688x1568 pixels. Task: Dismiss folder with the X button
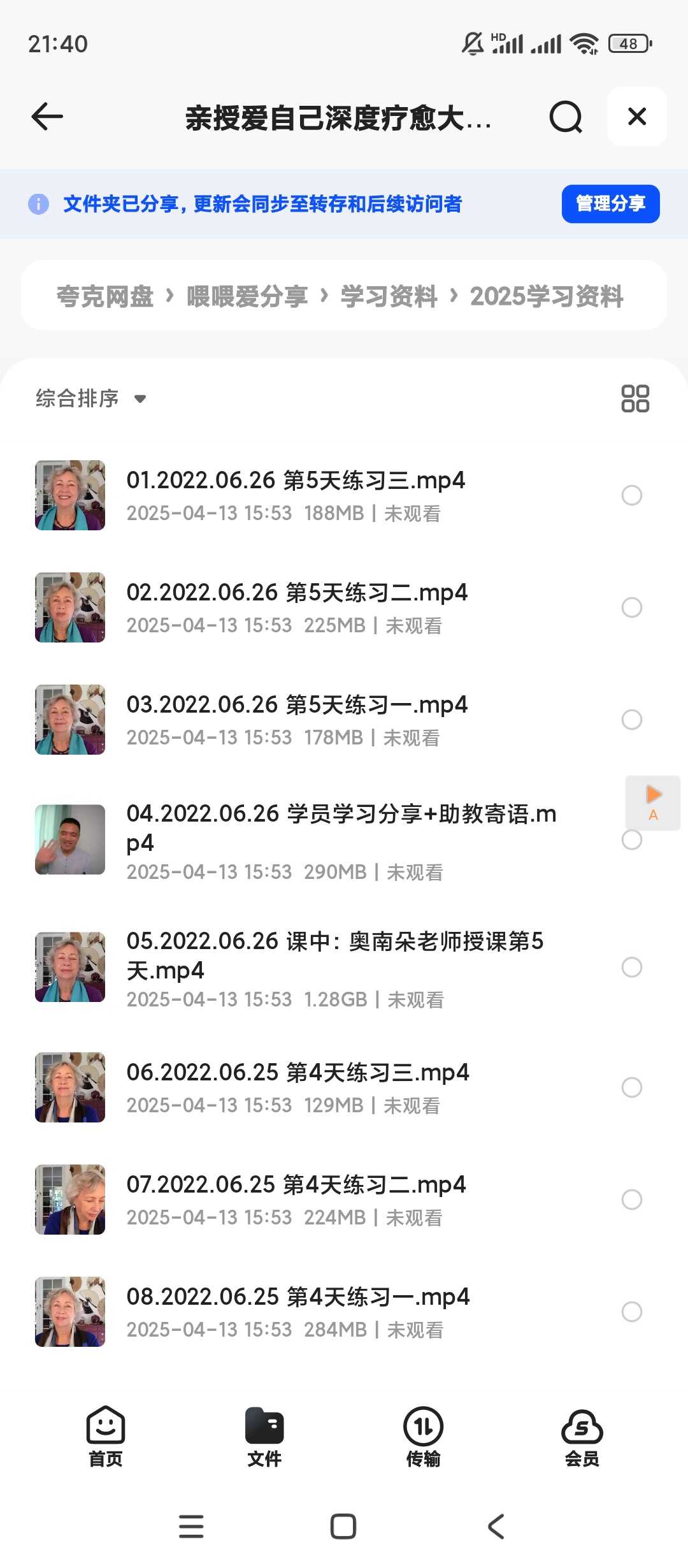click(636, 117)
